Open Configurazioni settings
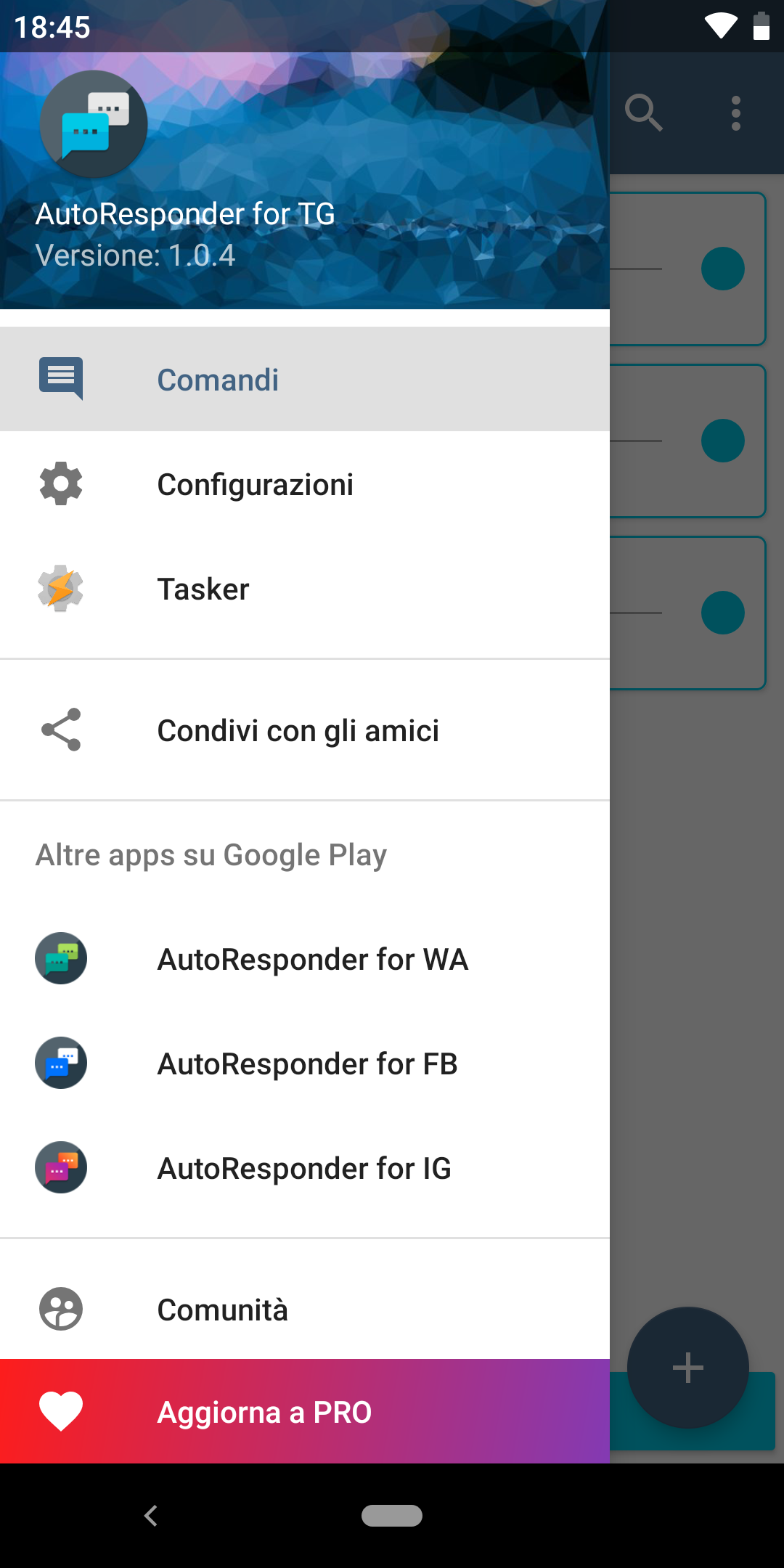Image resolution: width=784 pixels, height=1568 pixels. pyautogui.click(x=305, y=483)
